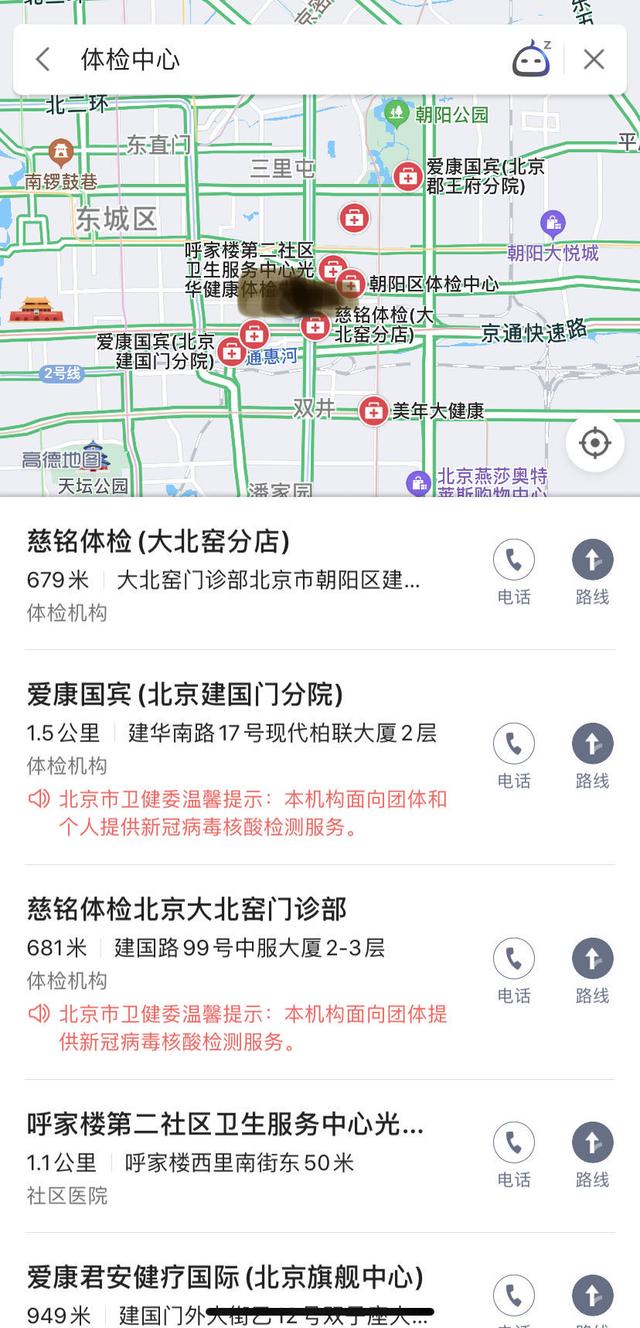Recenter map to my current location
Viewport: 640px width, 1328px height.
pyautogui.click(x=595, y=443)
